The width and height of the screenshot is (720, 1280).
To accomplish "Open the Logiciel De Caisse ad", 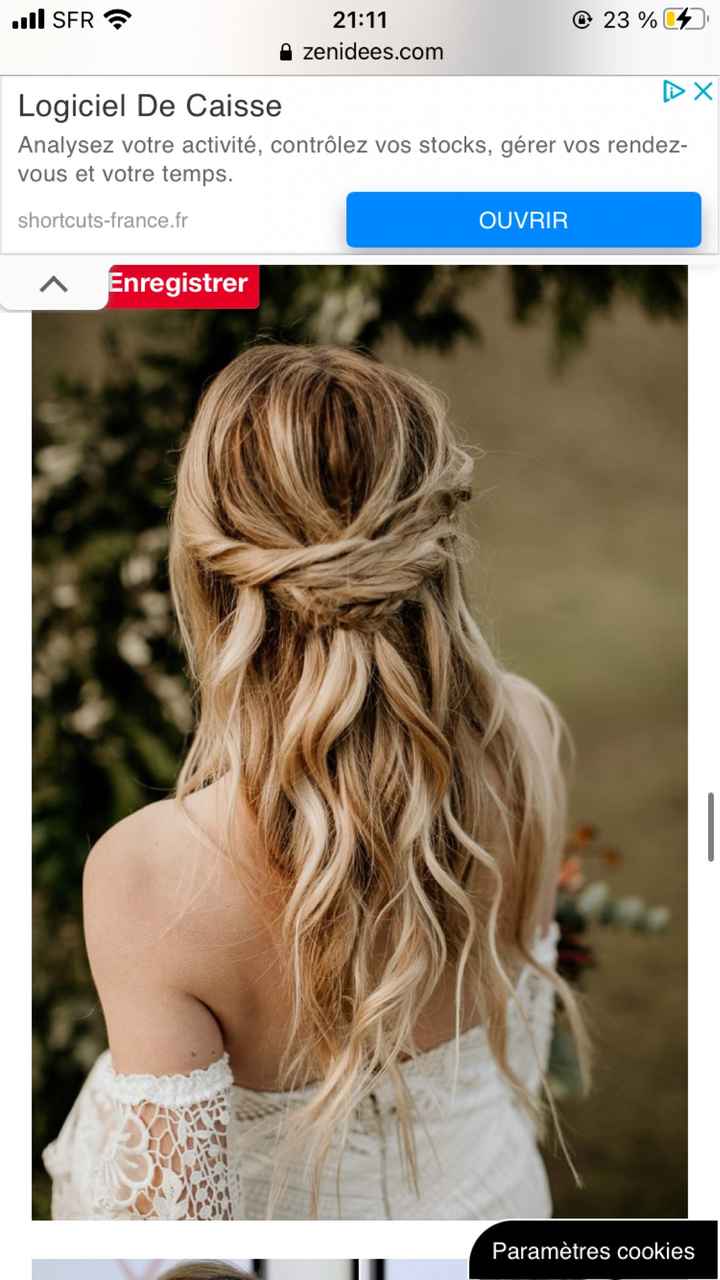I will tap(523, 220).
